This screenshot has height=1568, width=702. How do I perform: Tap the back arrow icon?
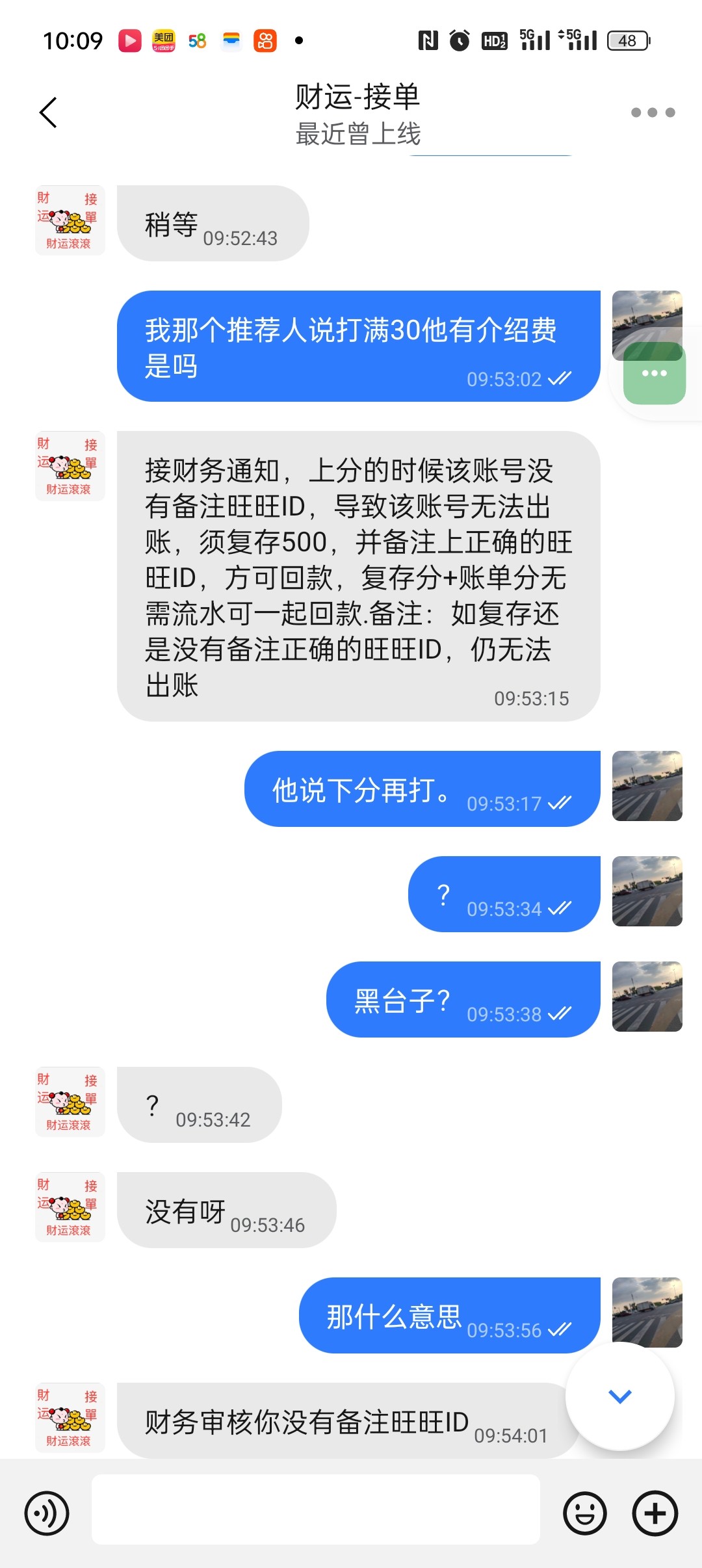coord(47,112)
